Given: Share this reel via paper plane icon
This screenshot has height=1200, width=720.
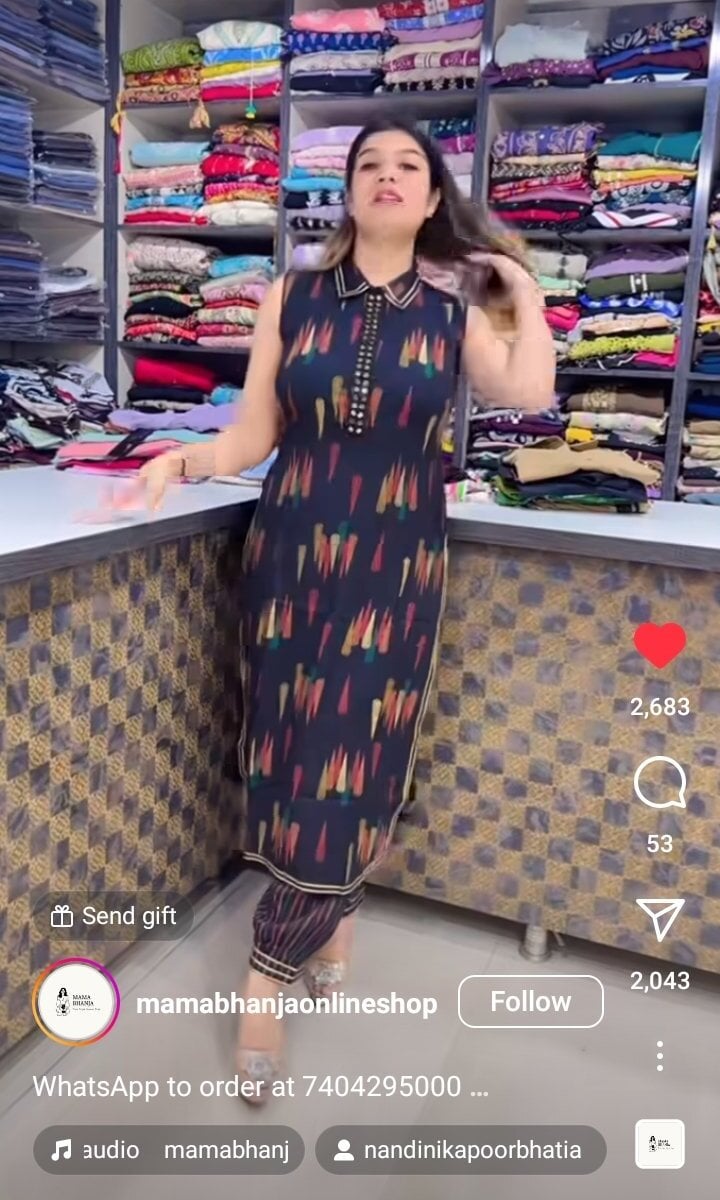Looking at the screenshot, I should (x=660, y=919).
